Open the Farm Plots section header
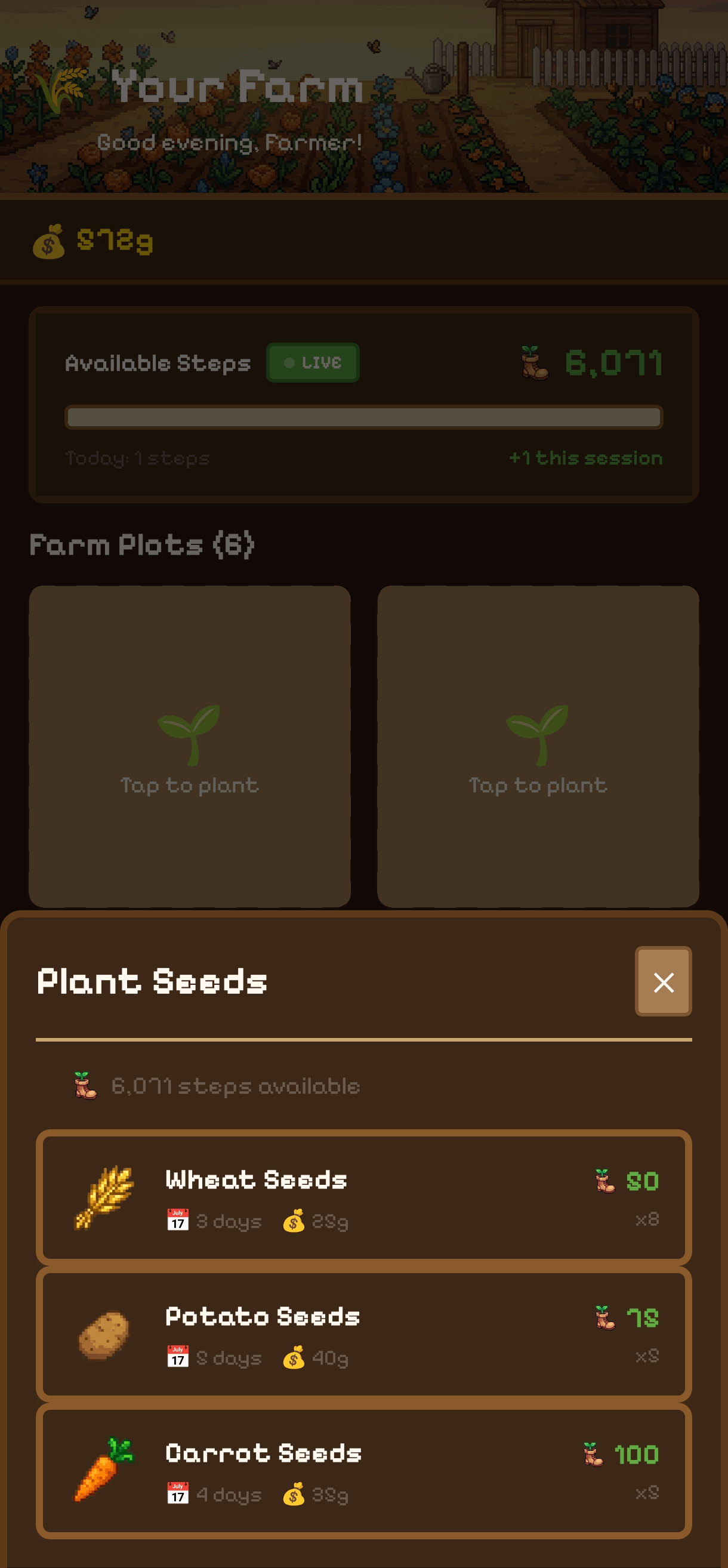Image resolution: width=728 pixels, height=1568 pixels. click(143, 545)
